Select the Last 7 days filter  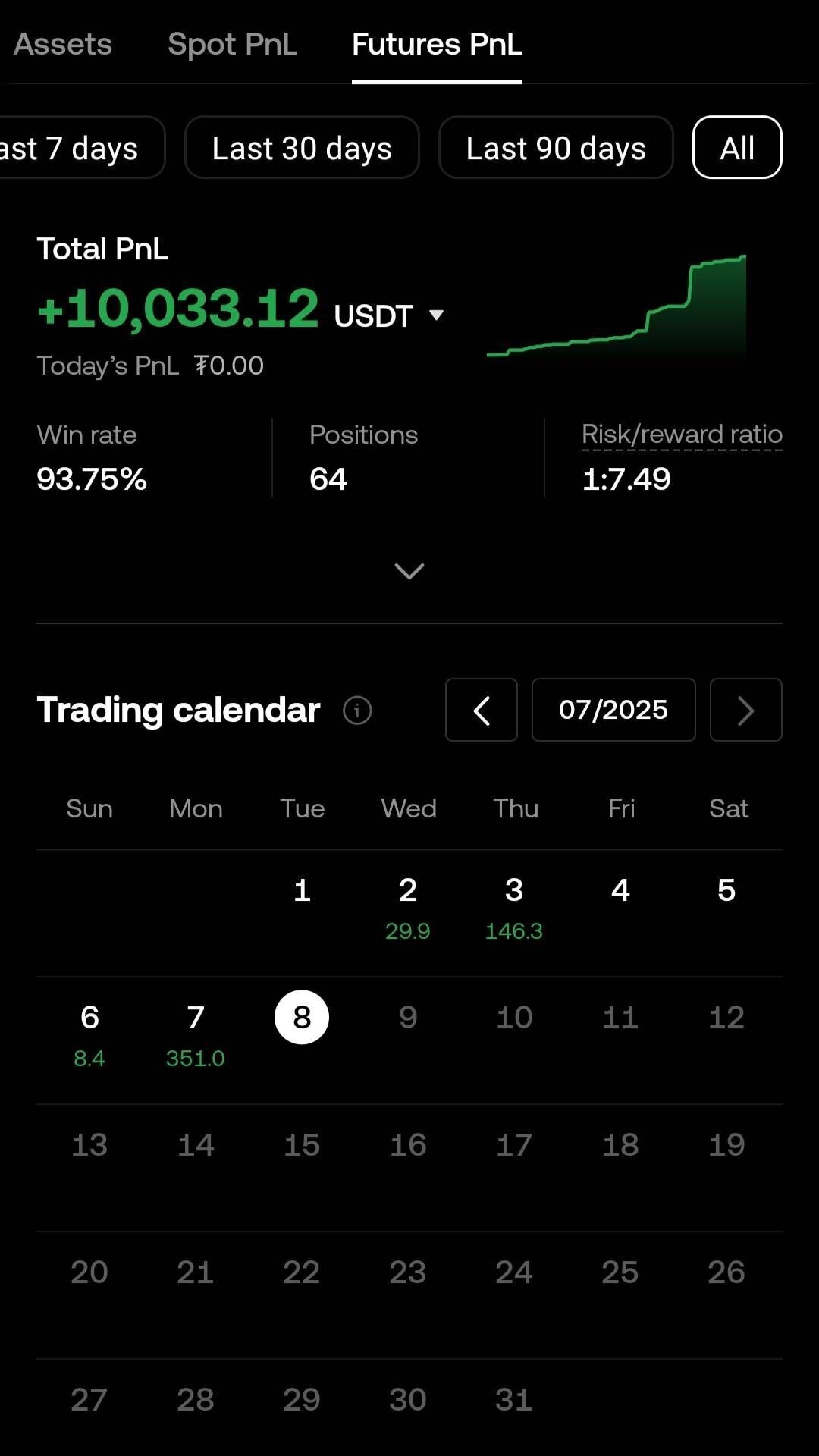coord(76,148)
